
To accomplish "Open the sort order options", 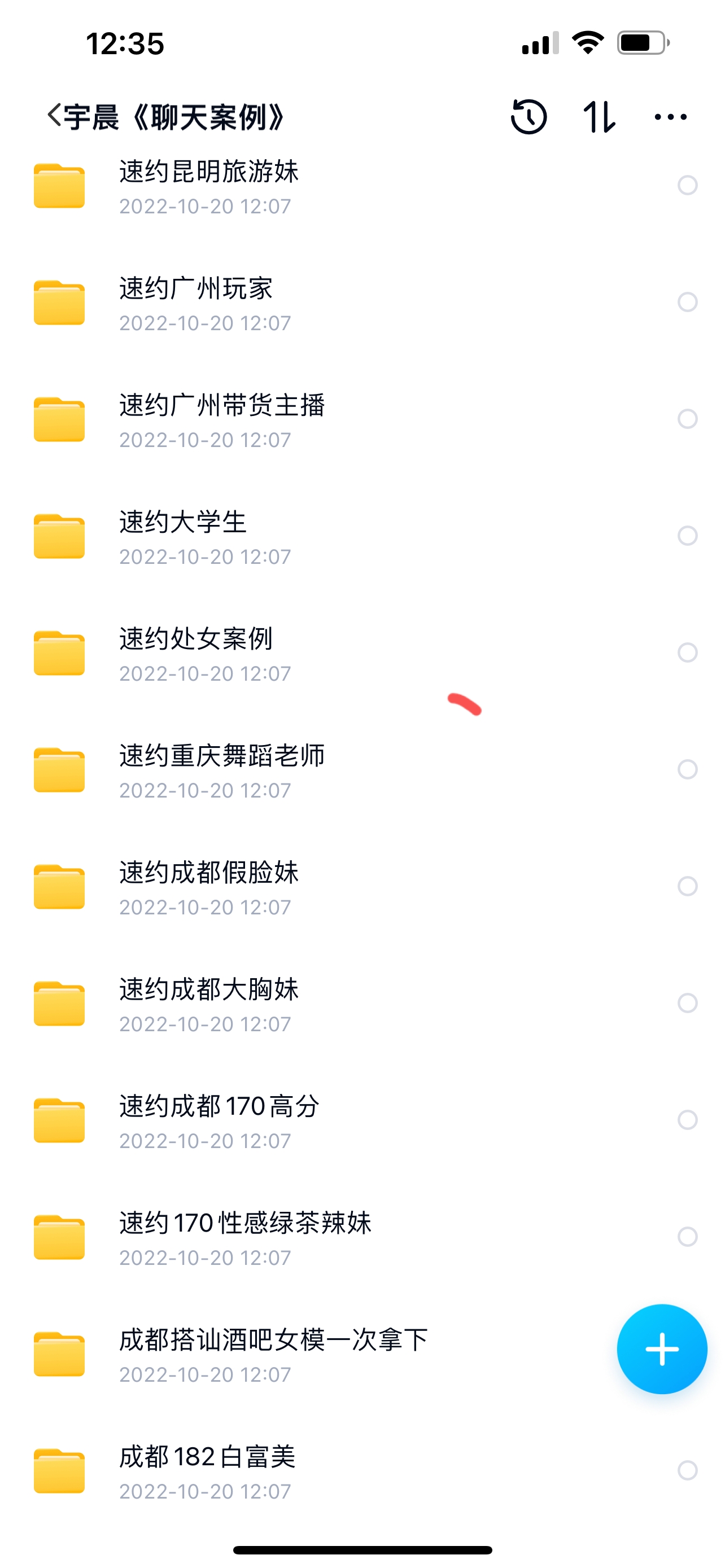I will coord(599,116).
